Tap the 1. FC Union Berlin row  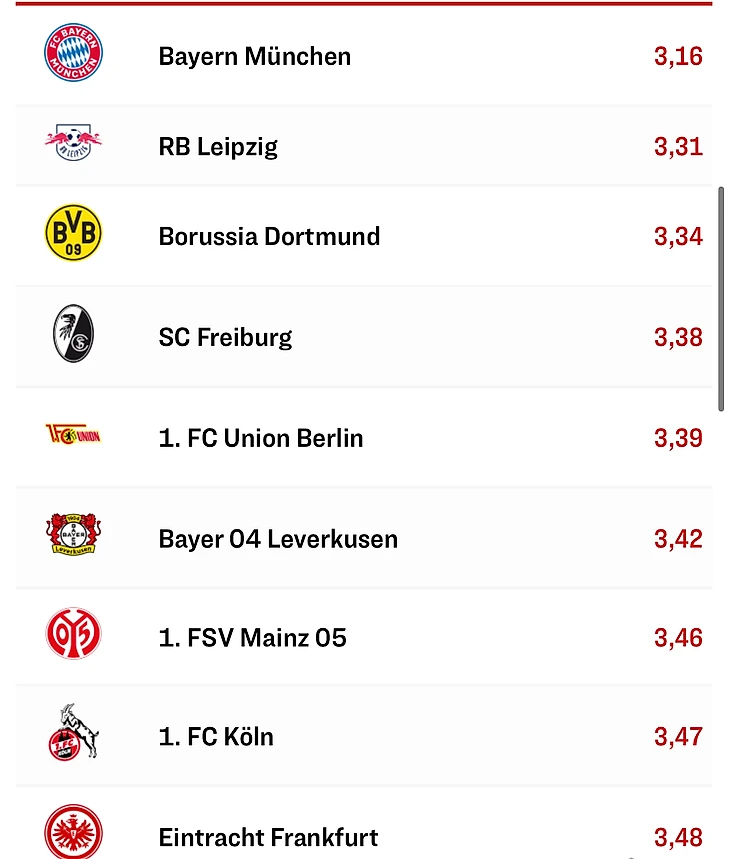tap(261, 438)
